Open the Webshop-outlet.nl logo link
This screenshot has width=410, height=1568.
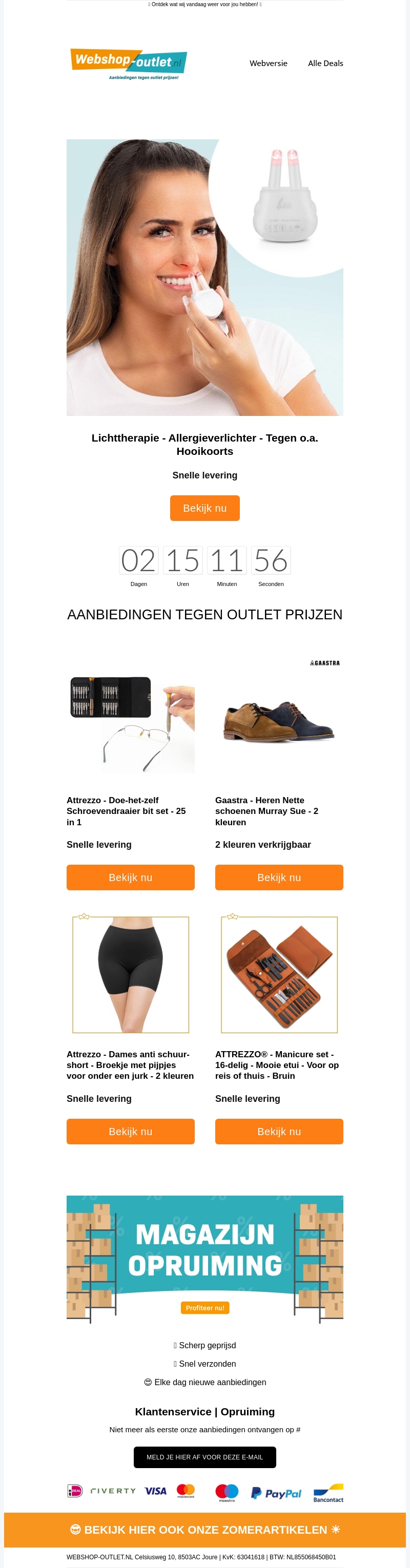point(129,64)
